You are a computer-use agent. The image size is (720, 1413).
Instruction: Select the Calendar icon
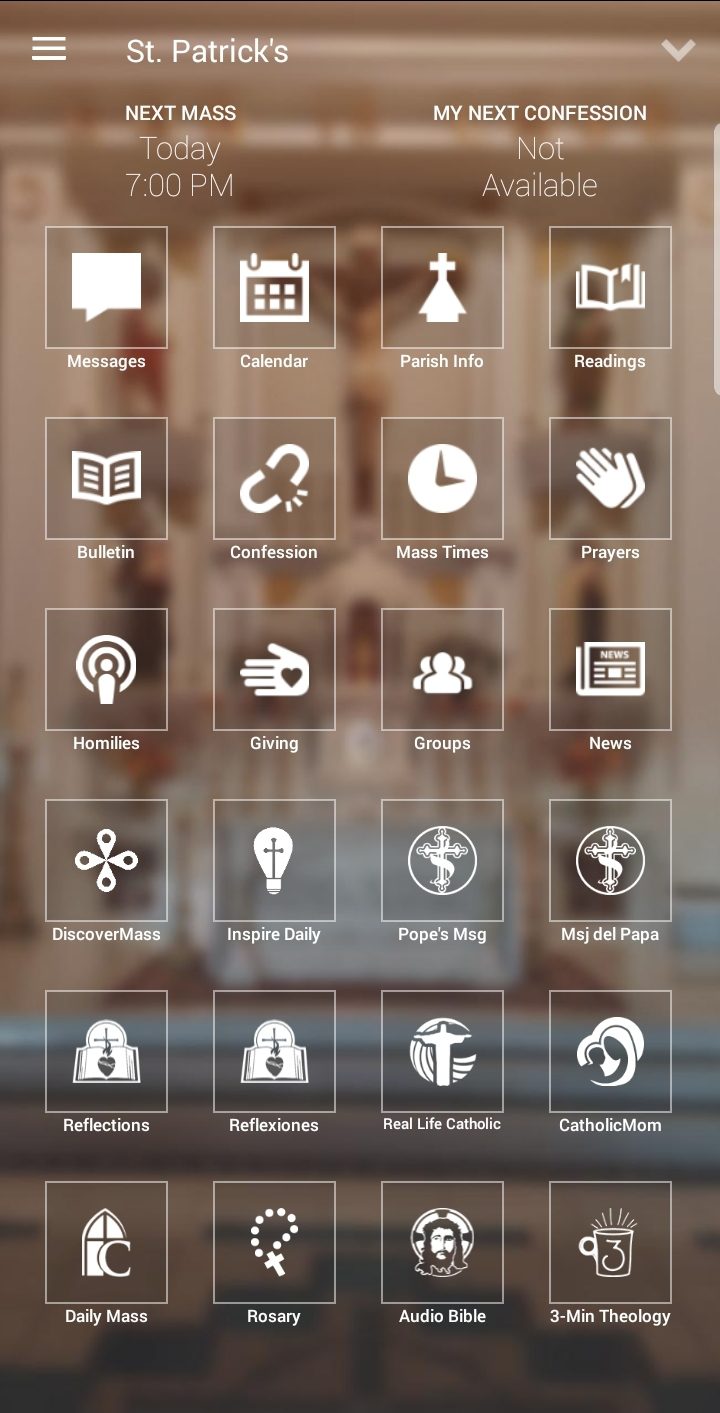(274, 287)
